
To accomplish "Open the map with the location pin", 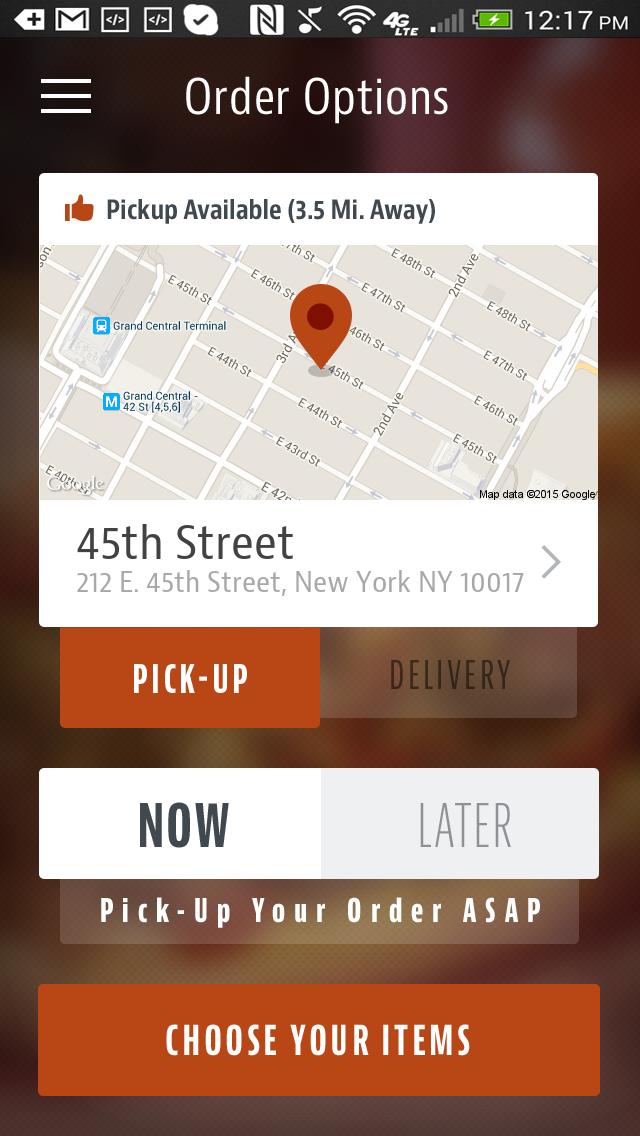I will (x=318, y=372).
